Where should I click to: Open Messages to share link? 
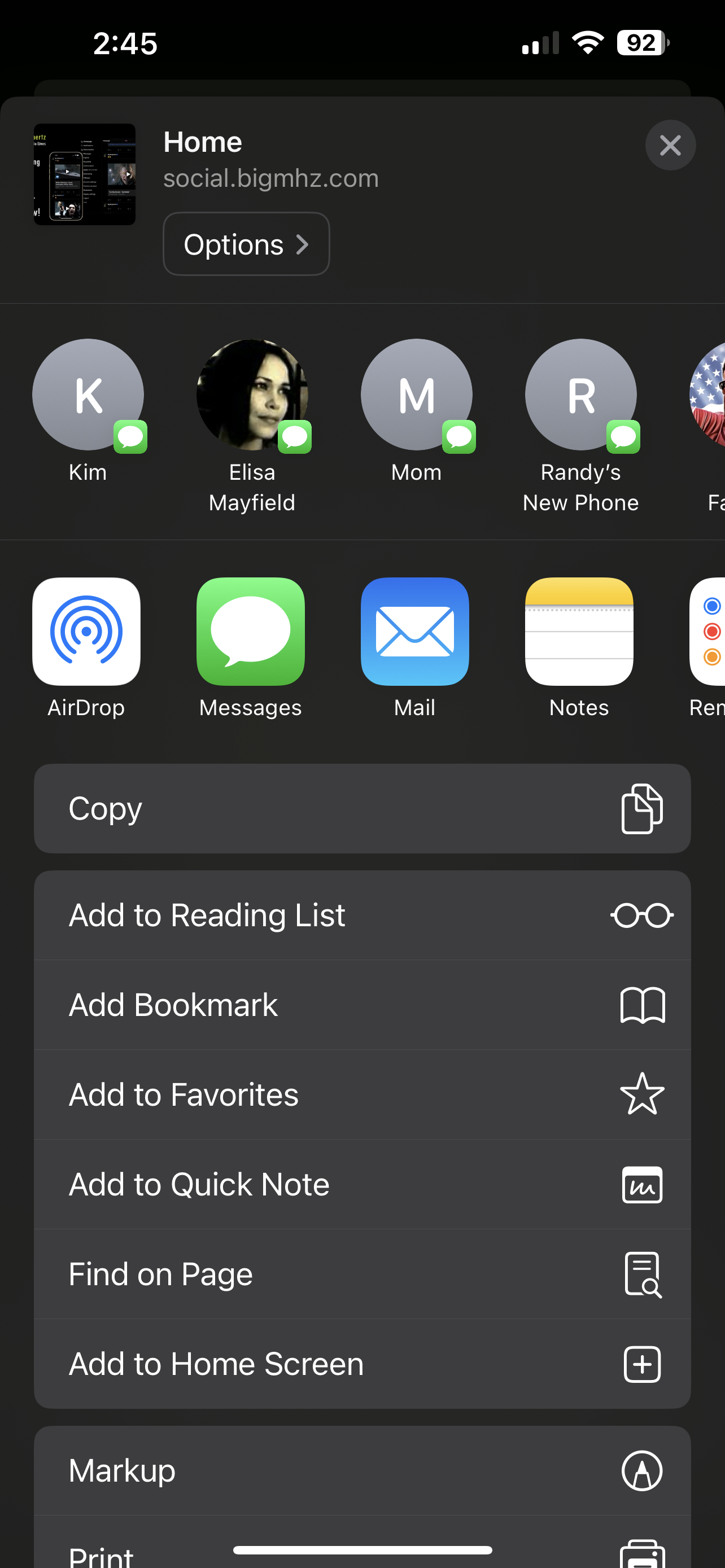click(250, 632)
